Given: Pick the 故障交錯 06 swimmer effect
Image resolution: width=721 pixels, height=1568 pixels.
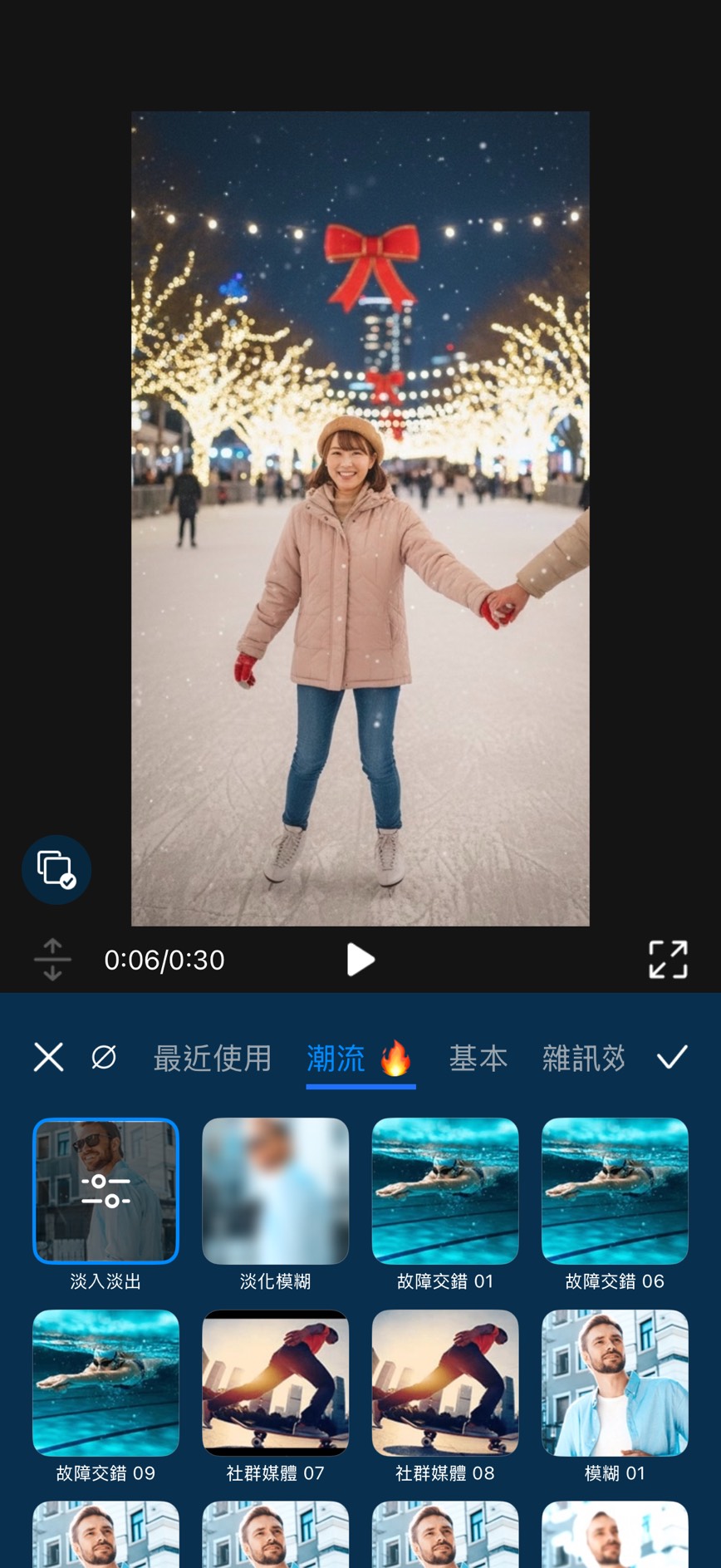Looking at the screenshot, I should (615, 1191).
